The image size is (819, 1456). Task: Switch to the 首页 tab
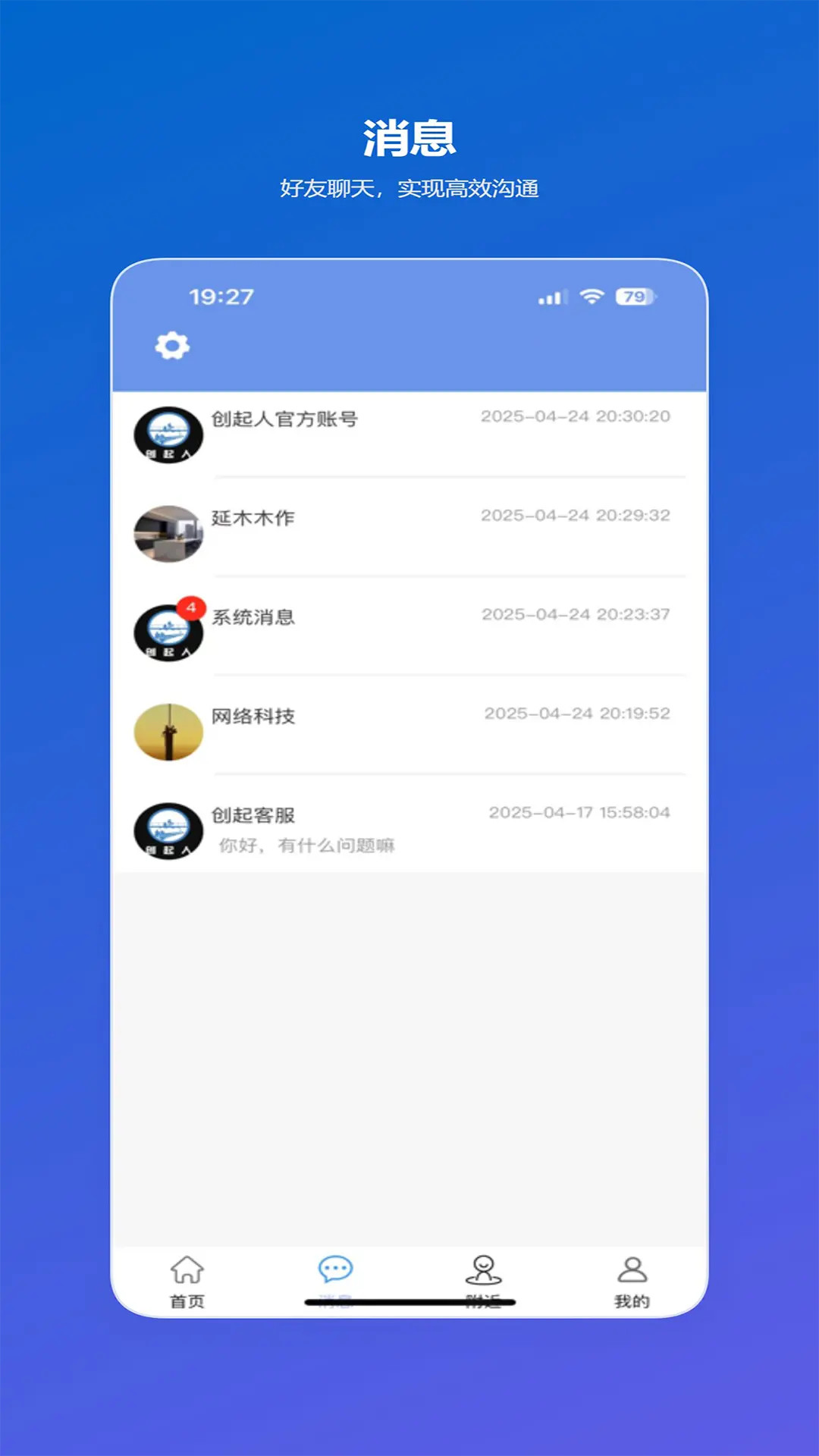[x=187, y=1278]
